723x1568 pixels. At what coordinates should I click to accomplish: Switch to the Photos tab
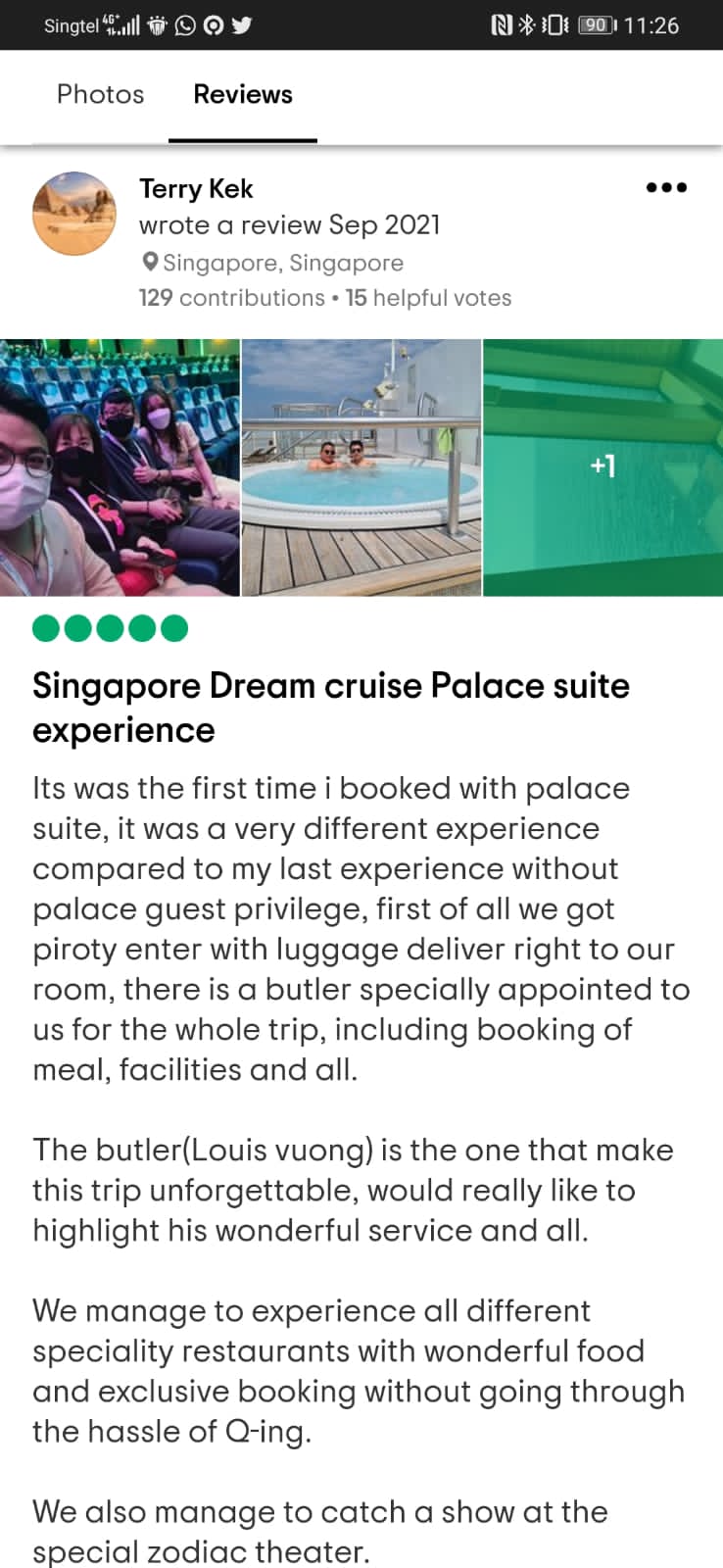coord(100,95)
